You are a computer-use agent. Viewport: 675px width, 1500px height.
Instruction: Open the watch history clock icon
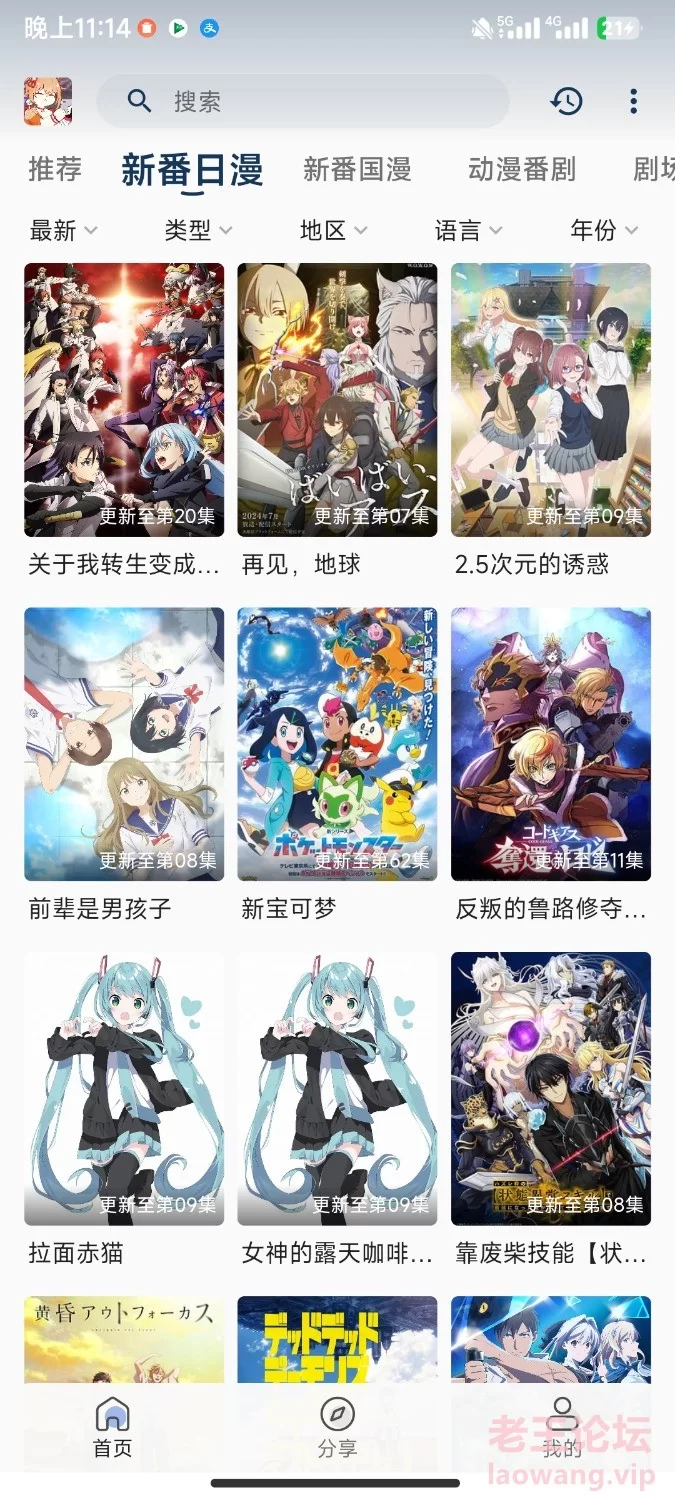click(566, 101)
